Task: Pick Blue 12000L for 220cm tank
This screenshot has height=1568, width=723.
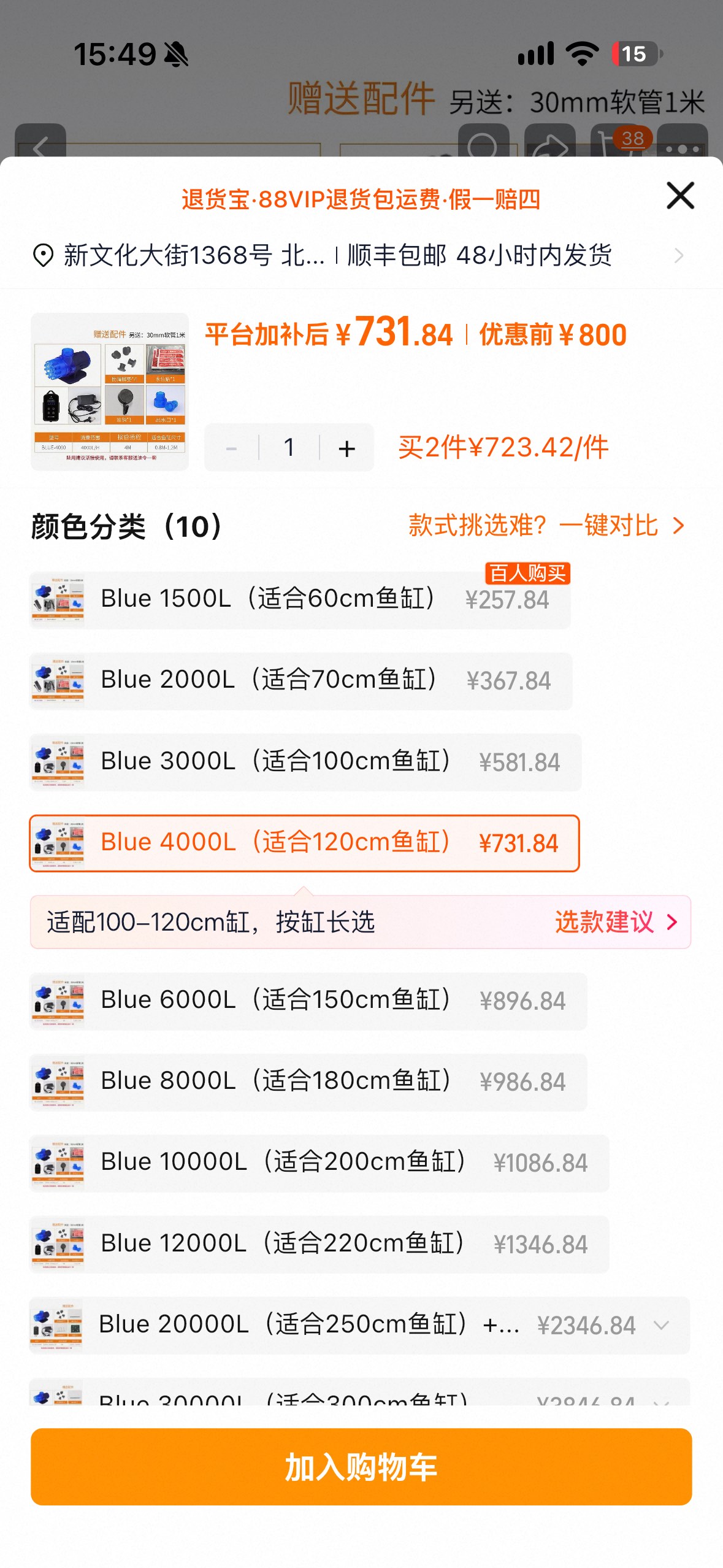Action: pos(319,1244)
